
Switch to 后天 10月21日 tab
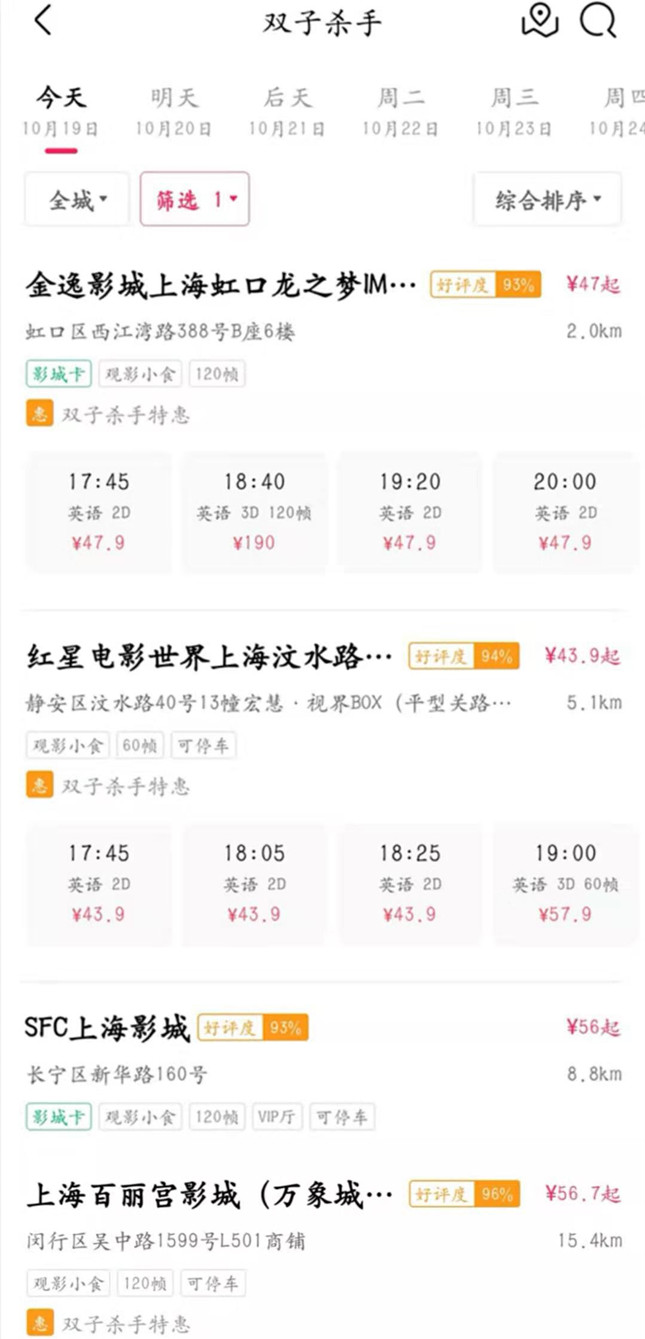pyautogui.click(x=287, y=110)
